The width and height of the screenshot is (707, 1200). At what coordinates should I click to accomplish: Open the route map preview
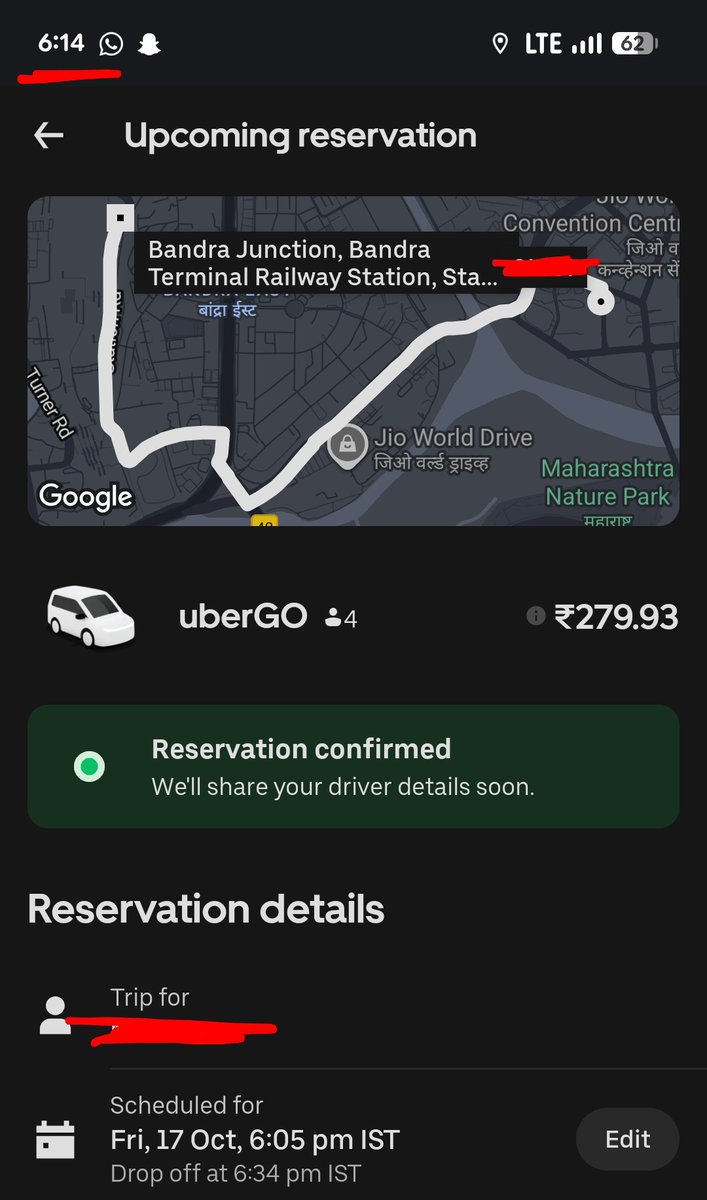(x=353, y=361)
